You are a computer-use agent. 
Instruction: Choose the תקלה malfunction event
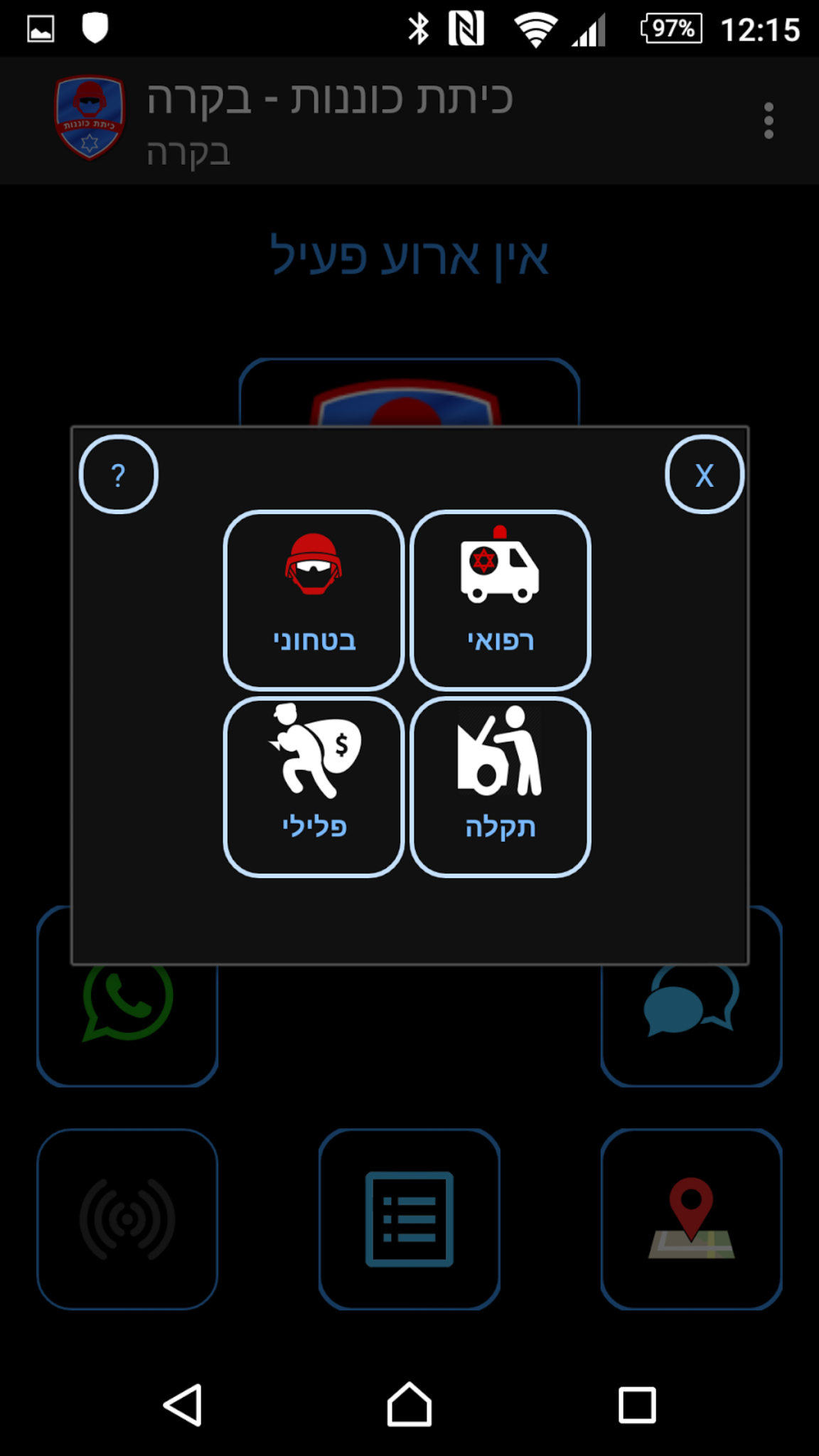tap(500, 787)
